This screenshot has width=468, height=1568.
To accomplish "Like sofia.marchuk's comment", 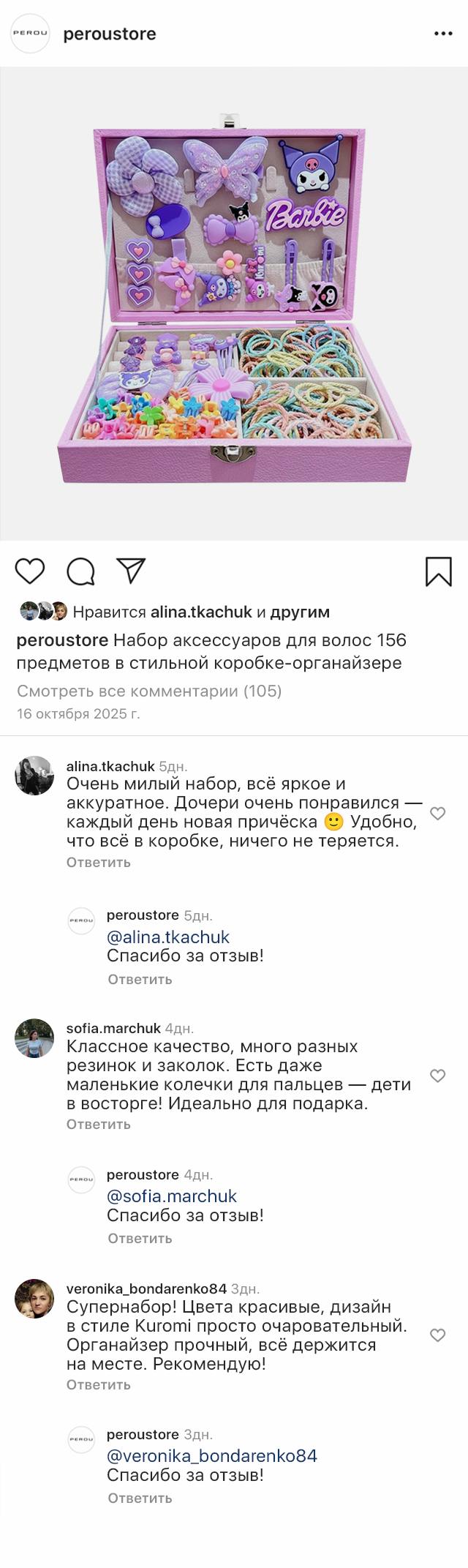I will [x=437, y=1076].
